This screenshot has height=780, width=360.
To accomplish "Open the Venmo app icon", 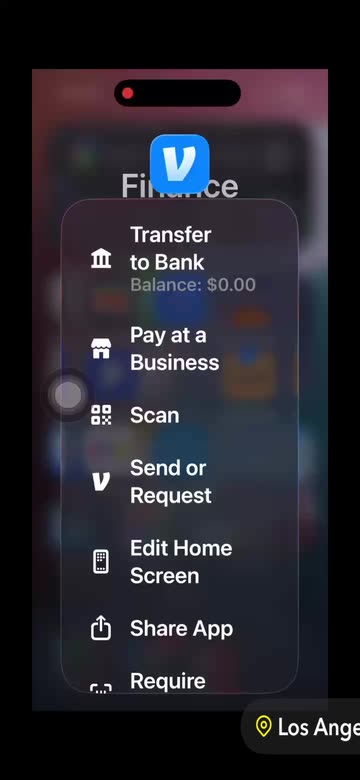I will tap(180, 164).
